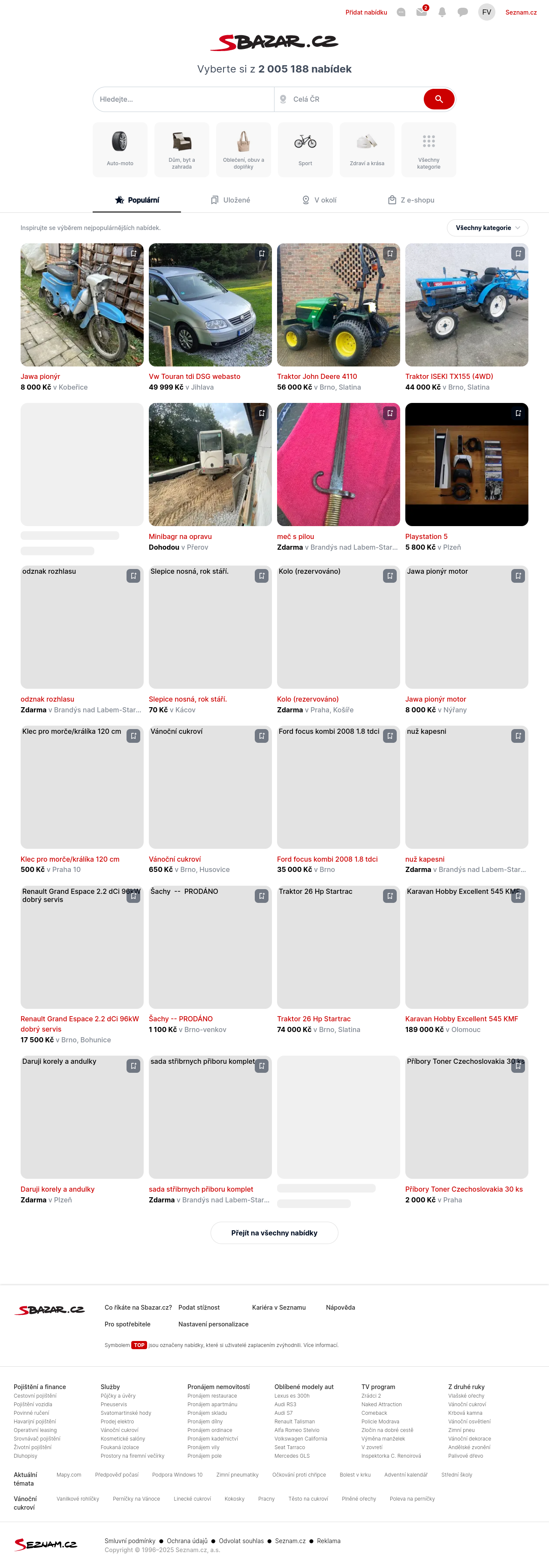This screenshot has height=1568, width=549.
Task: Open the mail envelope with badge
Action: [x=421, y=12]
